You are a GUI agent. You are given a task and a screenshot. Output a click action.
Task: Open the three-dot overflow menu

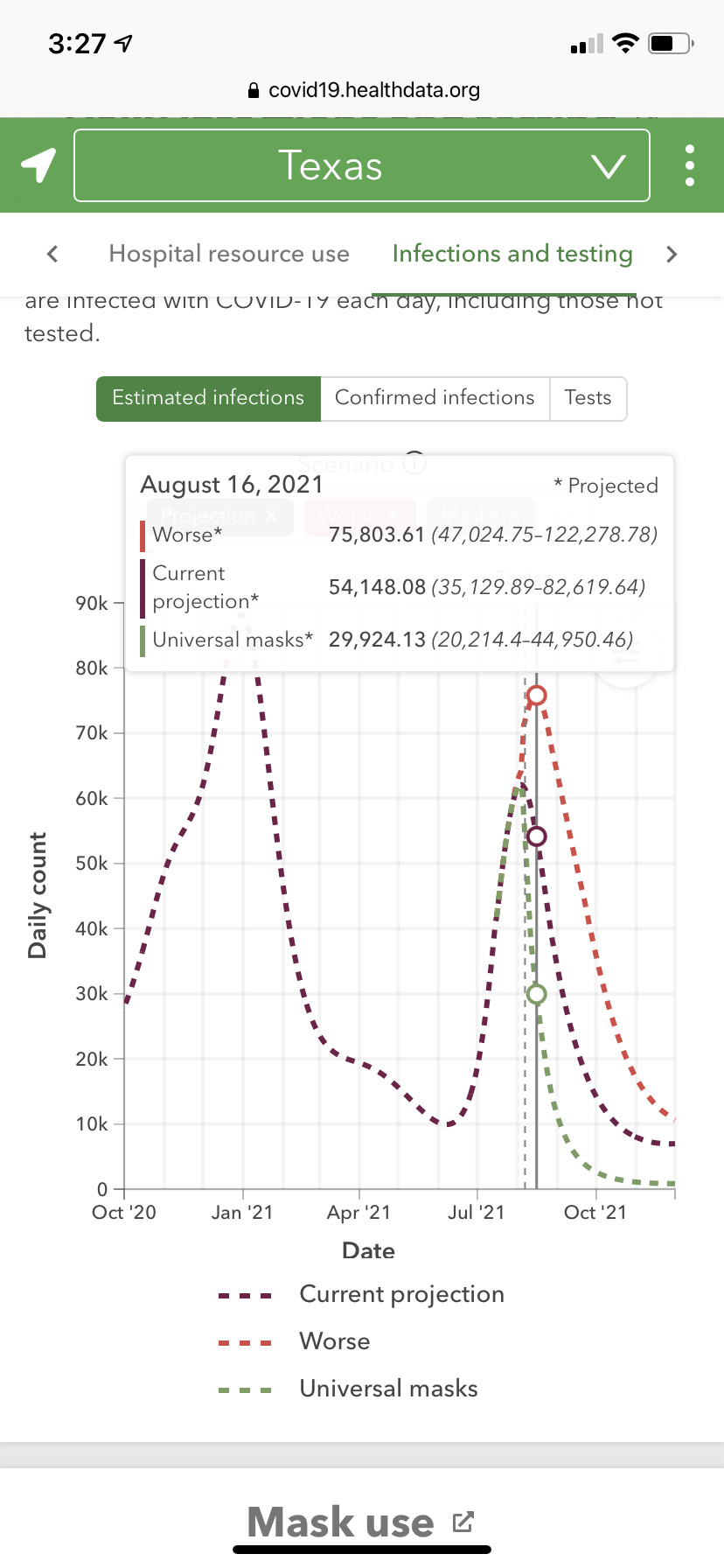690,165
